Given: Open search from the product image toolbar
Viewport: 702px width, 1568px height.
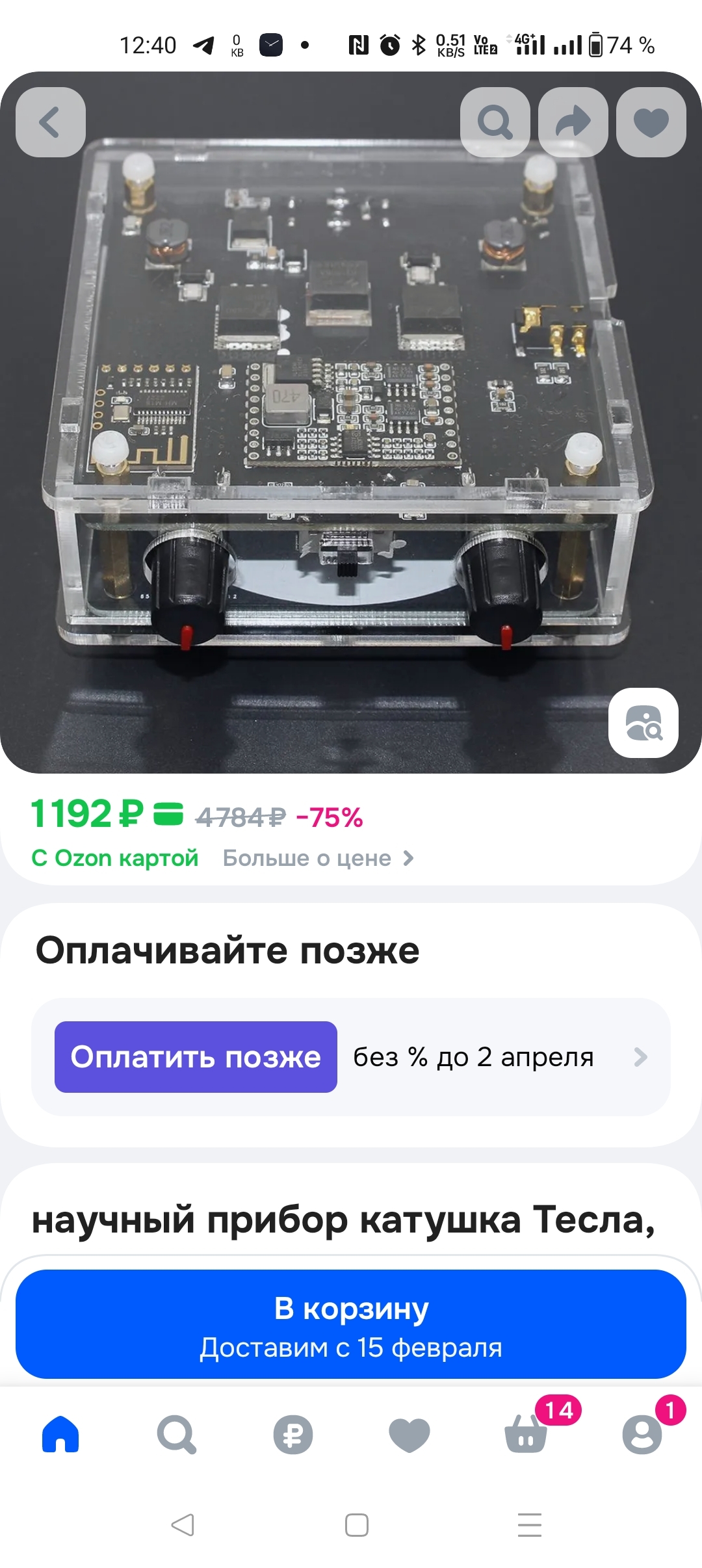Looking at the screenshot, I should 495,122.
